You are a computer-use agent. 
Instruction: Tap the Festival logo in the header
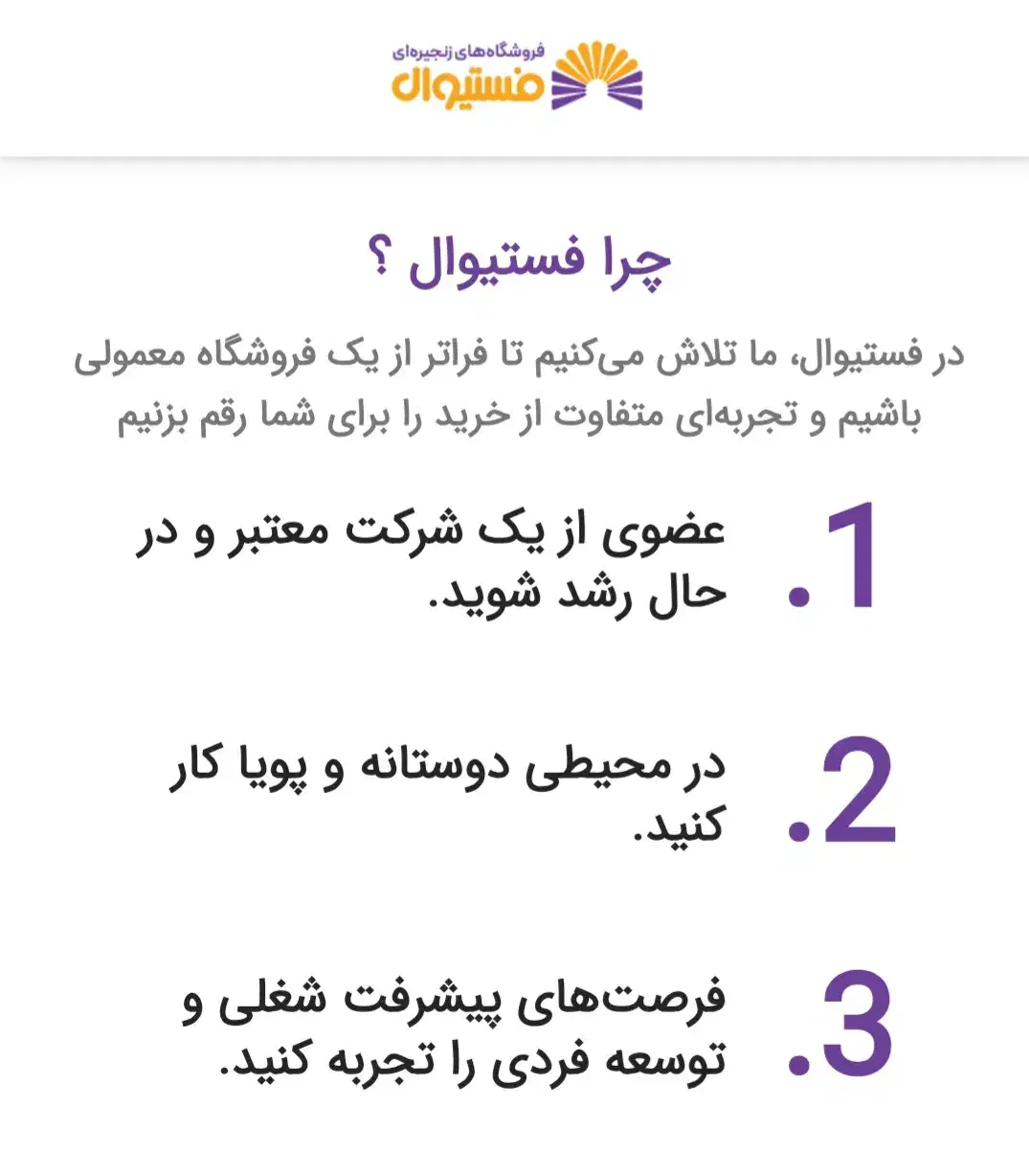click(x=517, y=76)
